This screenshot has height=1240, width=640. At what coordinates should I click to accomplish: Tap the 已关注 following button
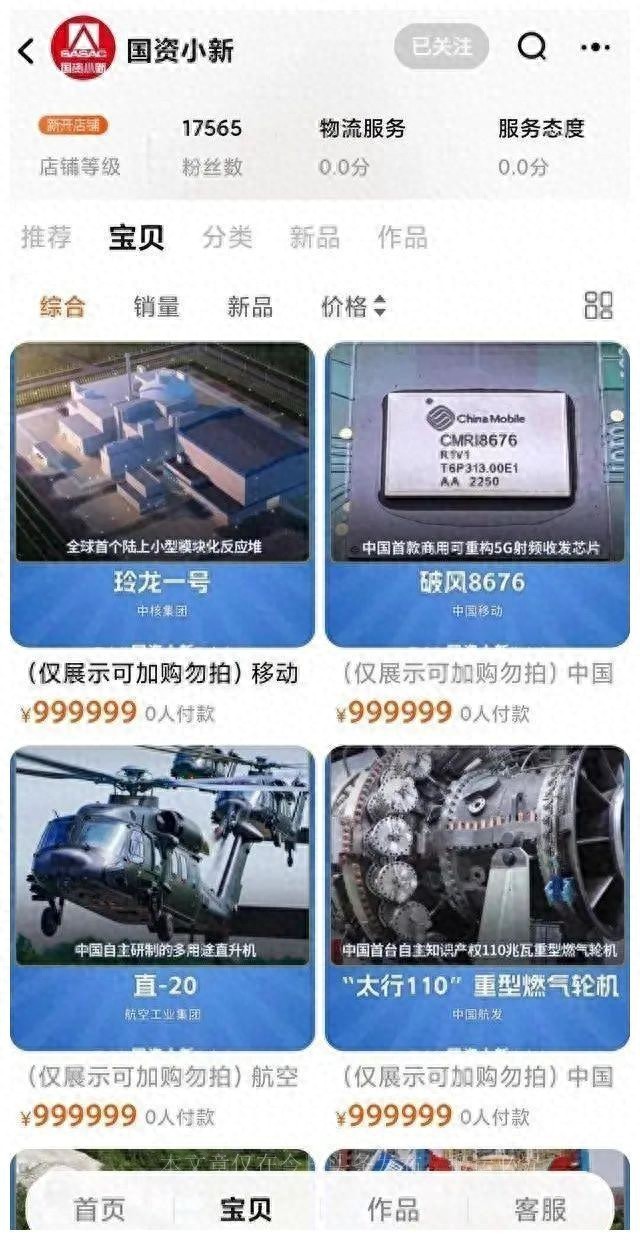[x=441, y=47]
